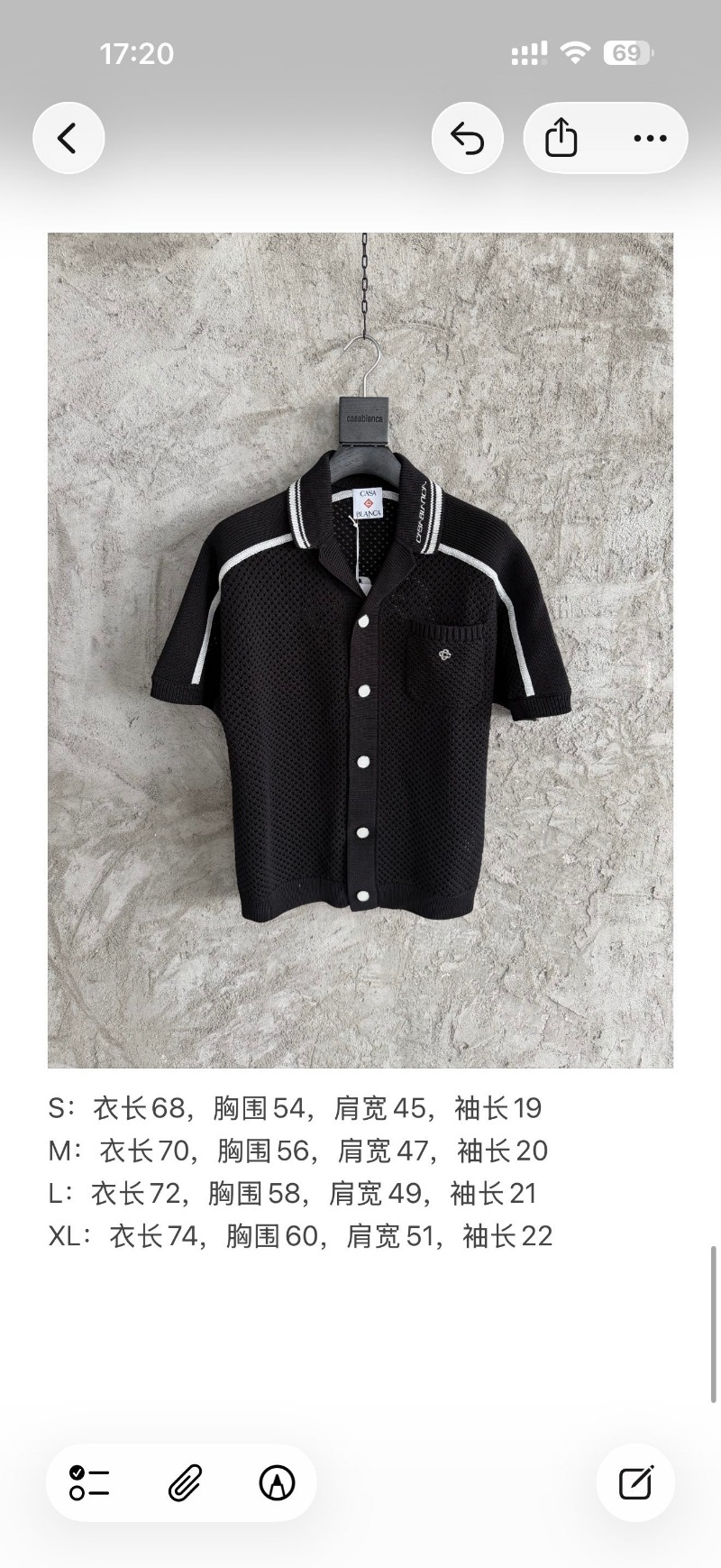Viewport: 721px width, 1568px height.
Task: Attach a file with the paperclip
Action: (x=184, y=1482)
